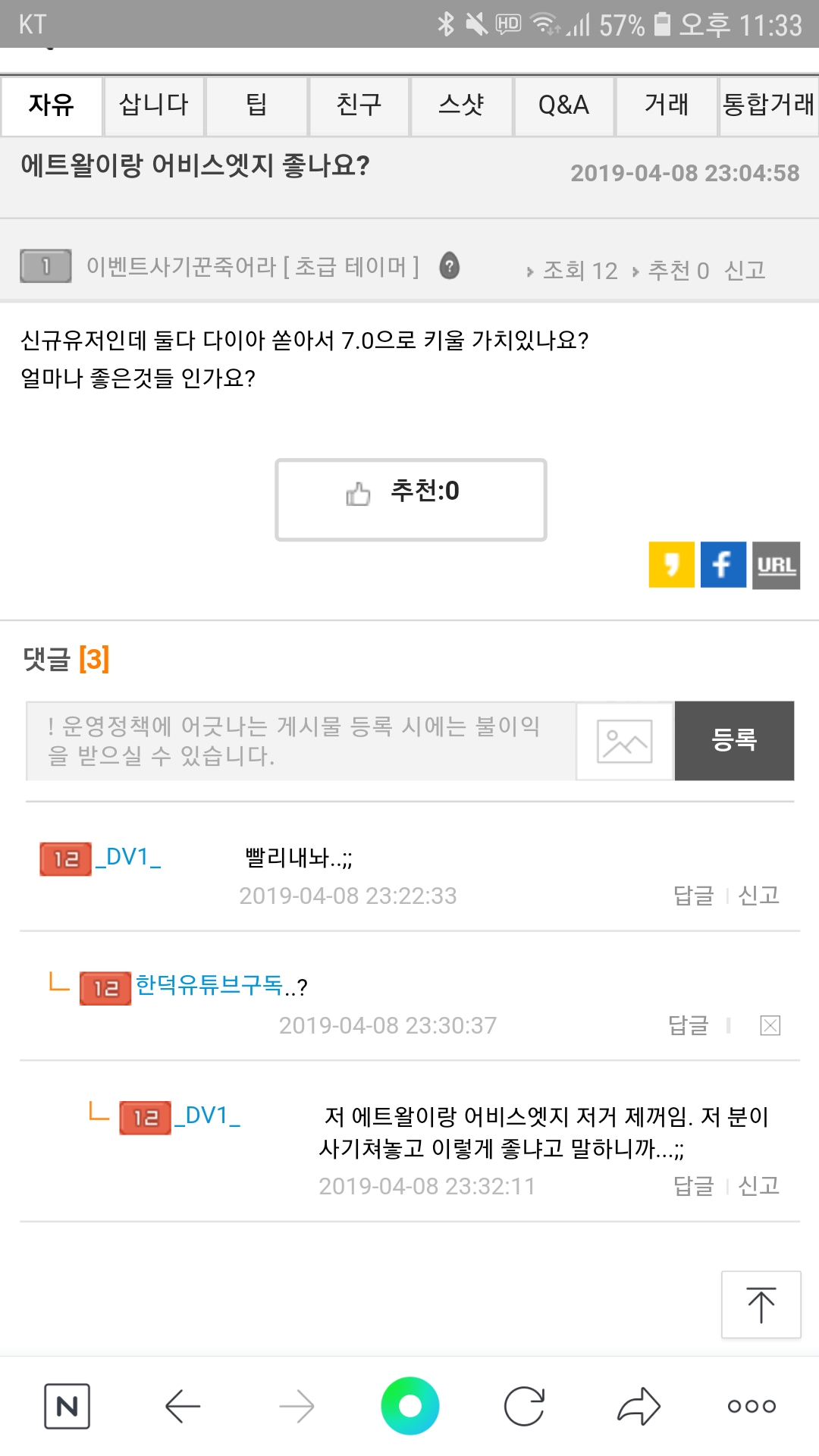Image resolution: width=819 pixels, height=1456 pixels.
Task: Jump back to top of page
Action: 761,1304
